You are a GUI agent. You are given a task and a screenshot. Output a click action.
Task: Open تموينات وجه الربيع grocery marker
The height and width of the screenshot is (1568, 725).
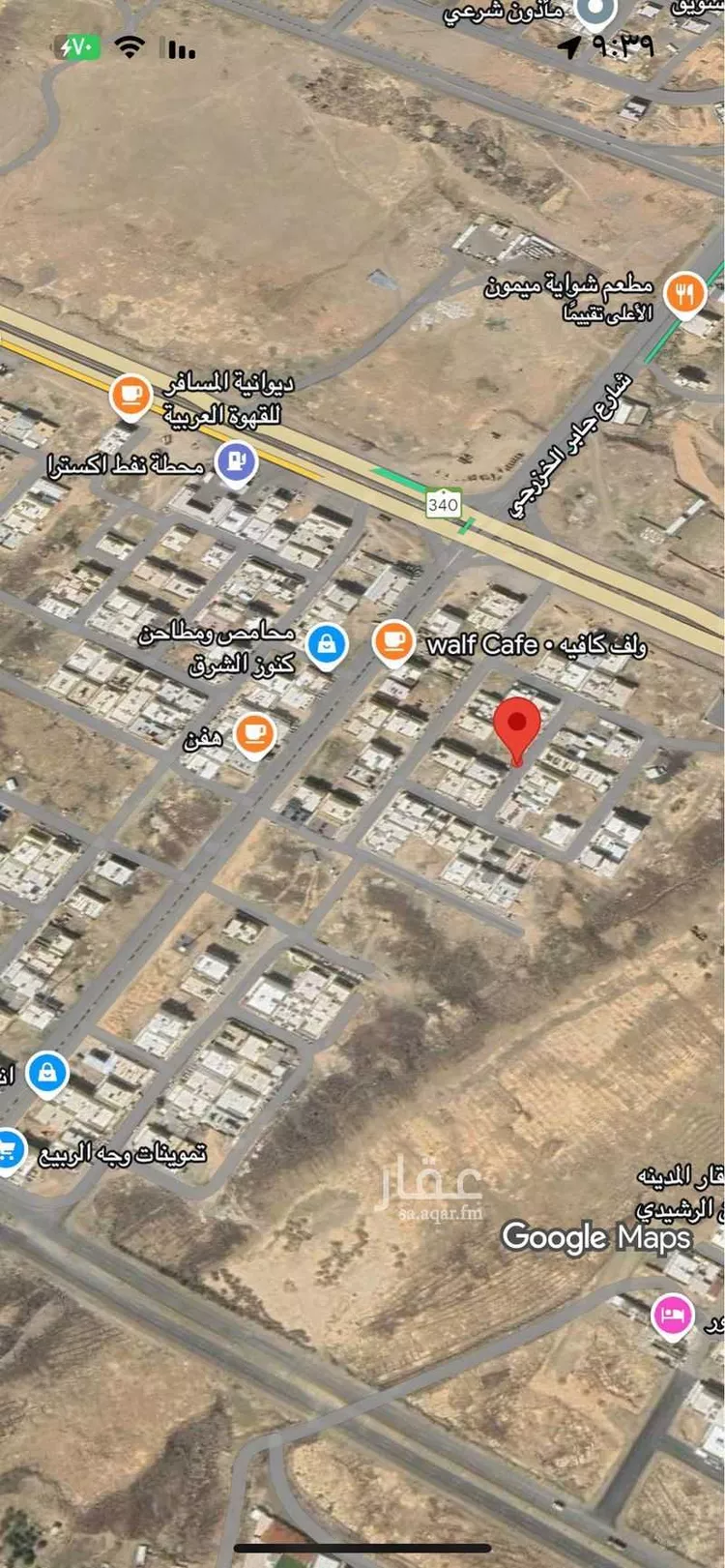(x=9, y=1149)
